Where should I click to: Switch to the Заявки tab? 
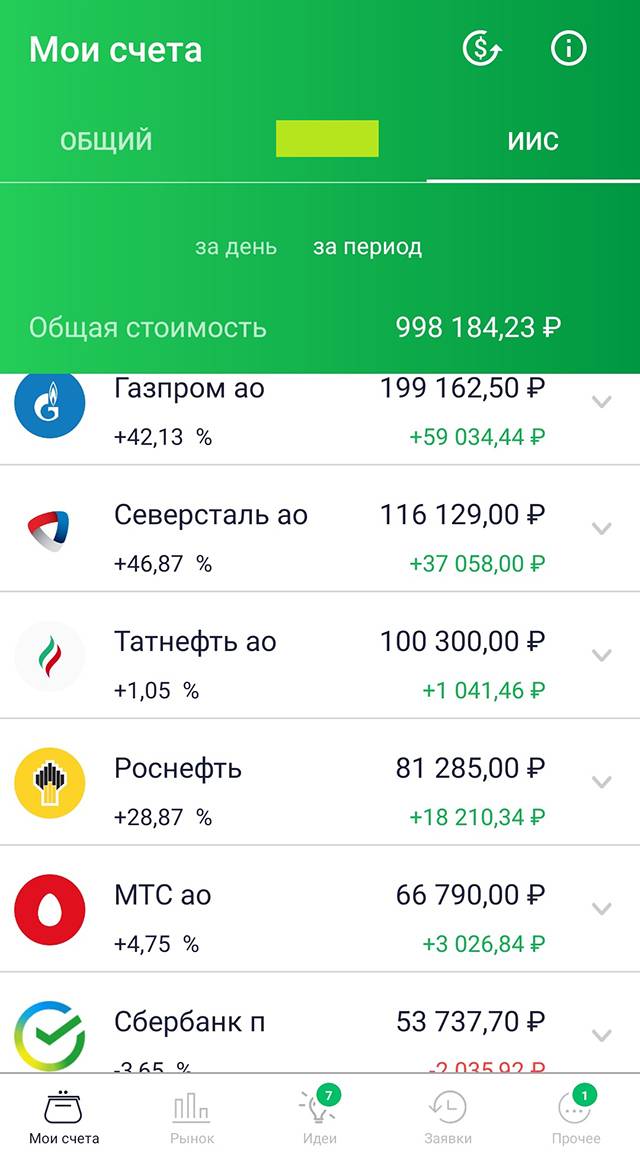point(448,1116)
